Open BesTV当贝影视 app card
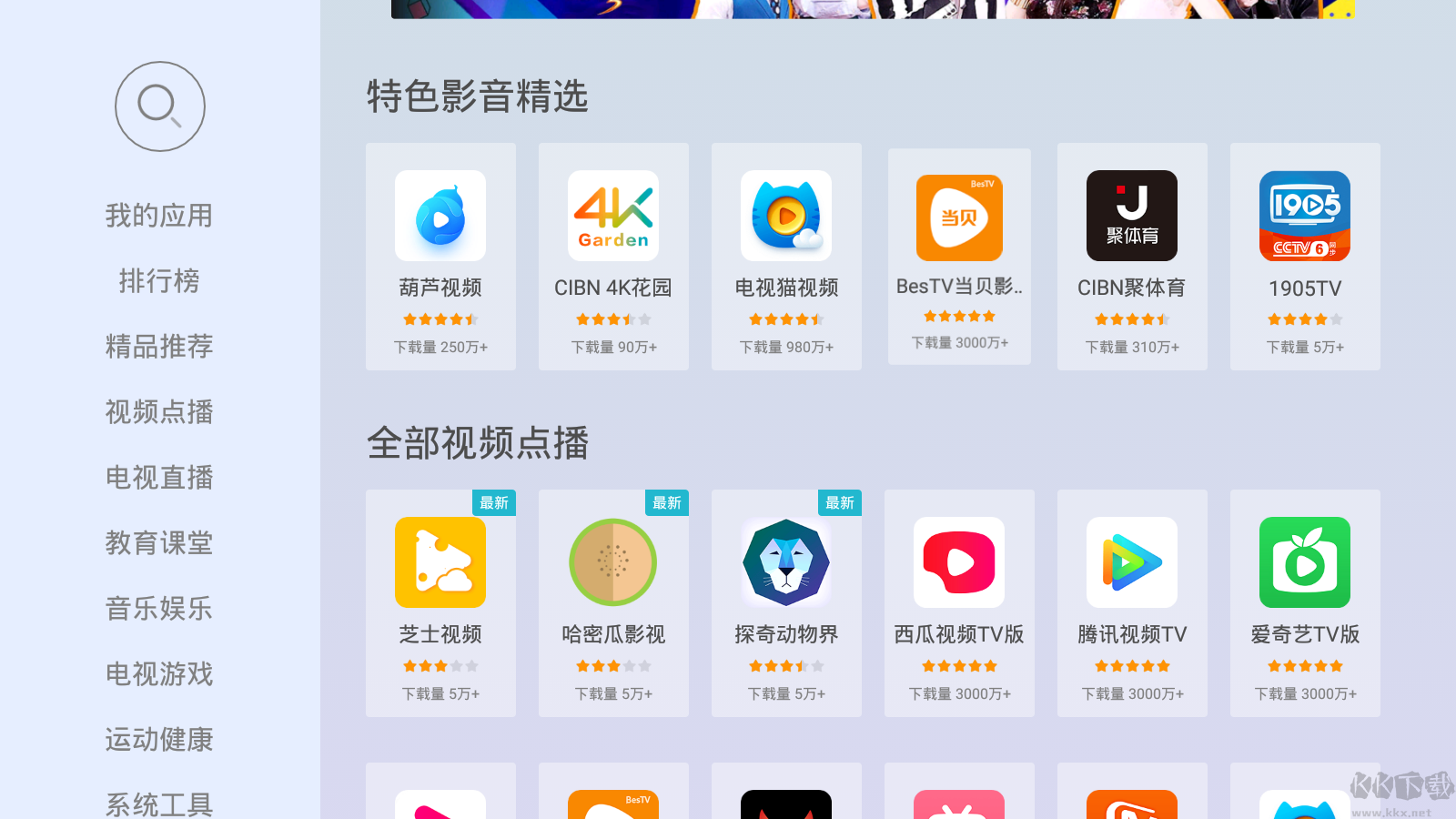This screenshot has height=819, width=1456. (x=959, y=256)
